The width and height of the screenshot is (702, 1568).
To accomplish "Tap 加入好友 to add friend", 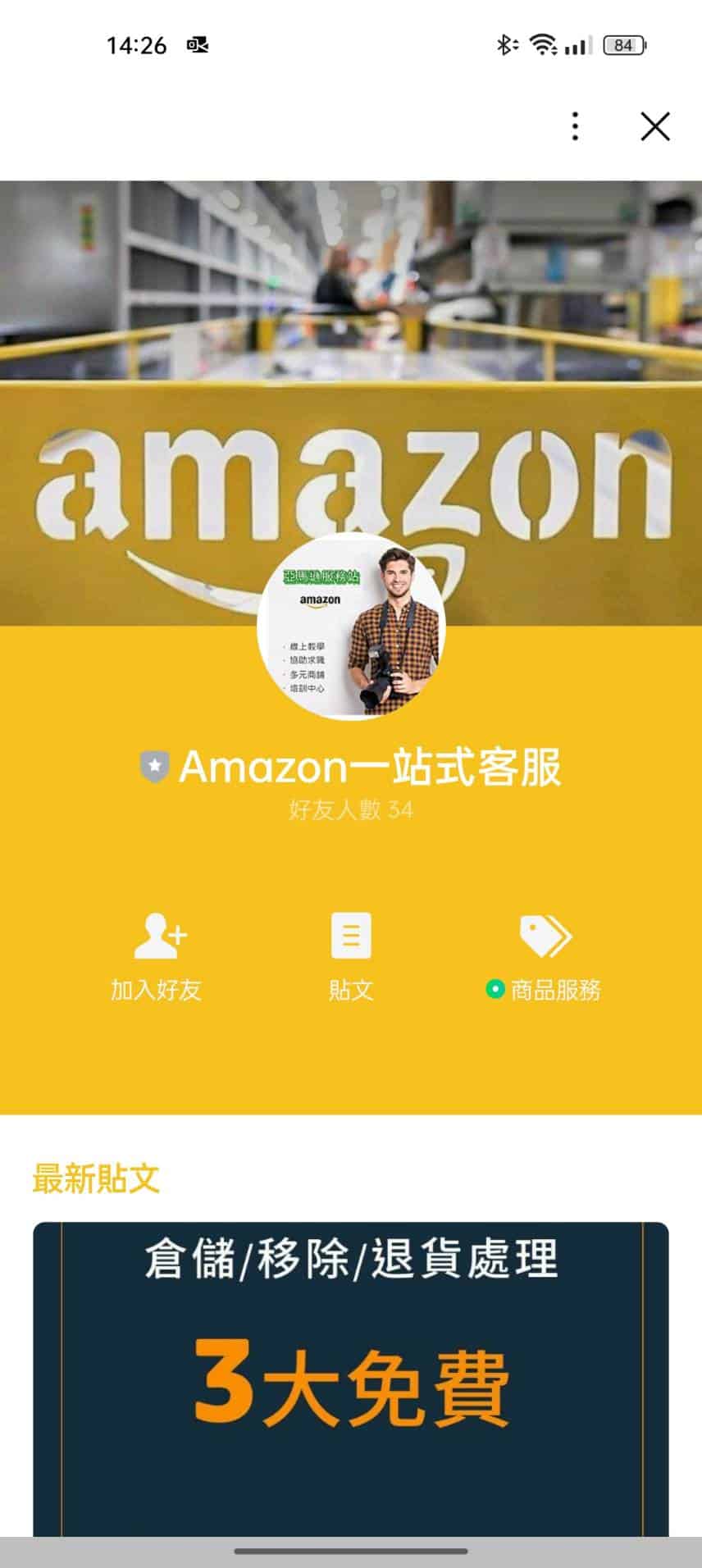I will pyautogui.click(x=157, y=956).
